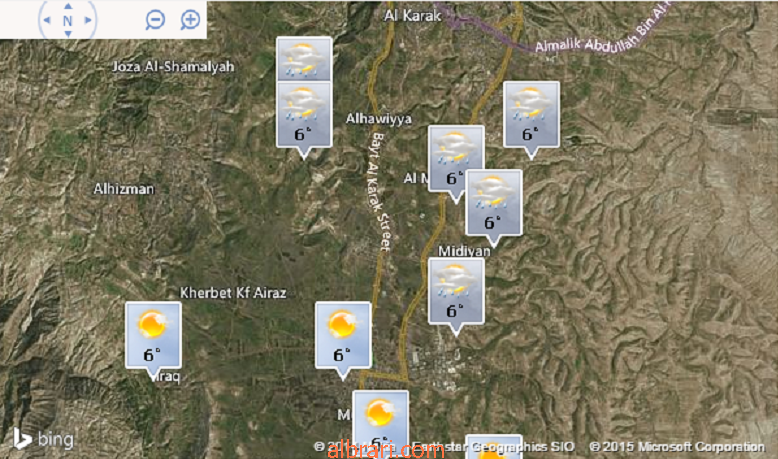Zoom in on the map

[x=190, y=19]
